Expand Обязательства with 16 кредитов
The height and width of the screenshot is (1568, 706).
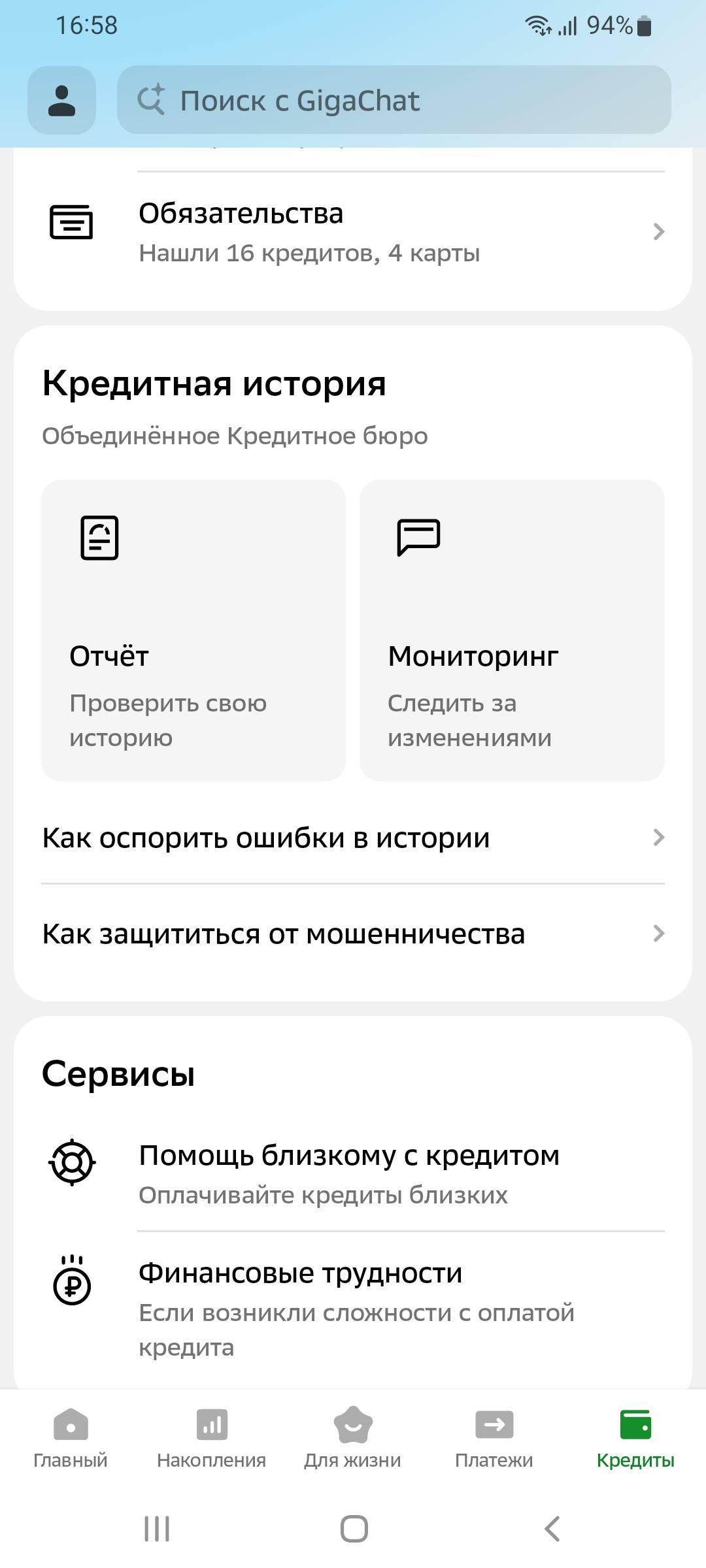point(353,232)
